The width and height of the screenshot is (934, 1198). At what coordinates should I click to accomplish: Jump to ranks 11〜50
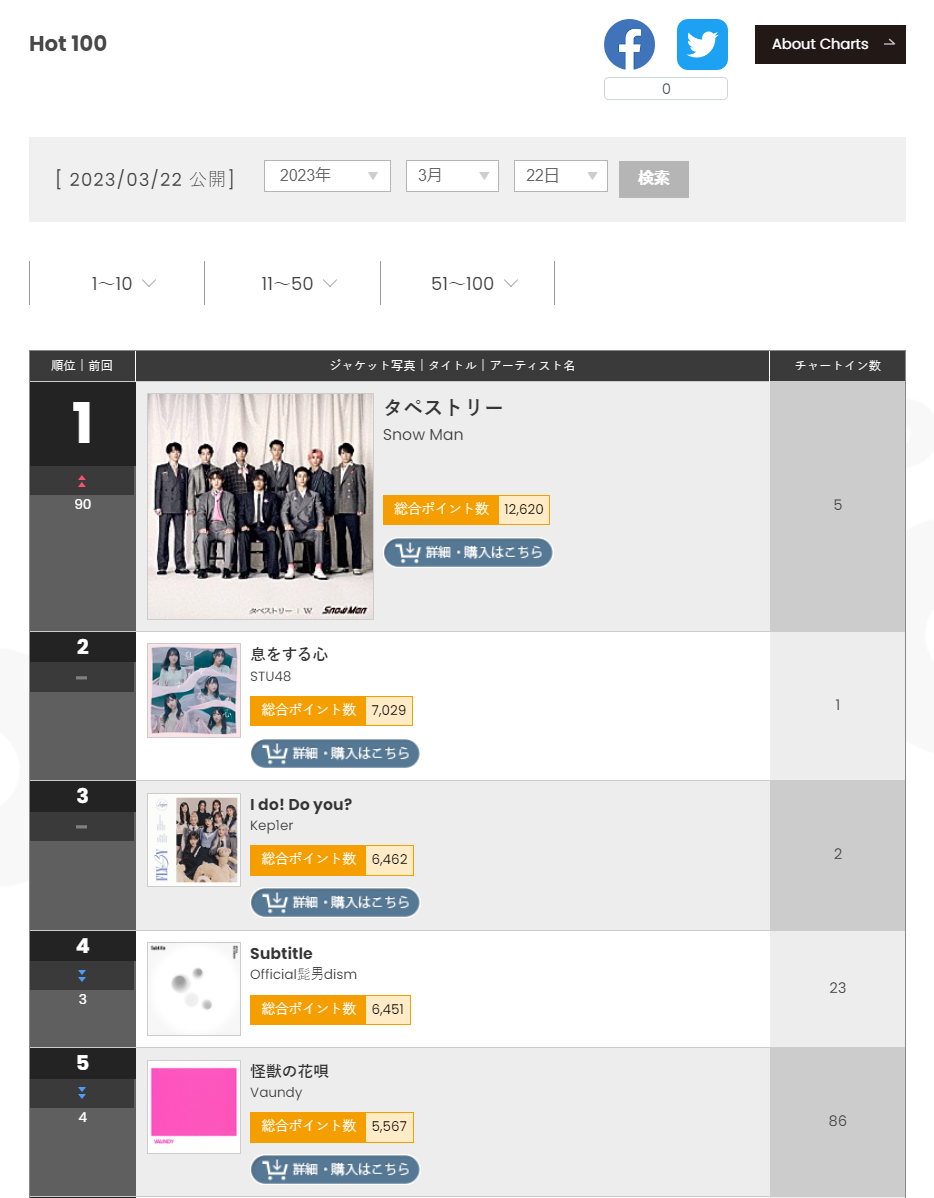pyautogui.click(x=293, y=283)
